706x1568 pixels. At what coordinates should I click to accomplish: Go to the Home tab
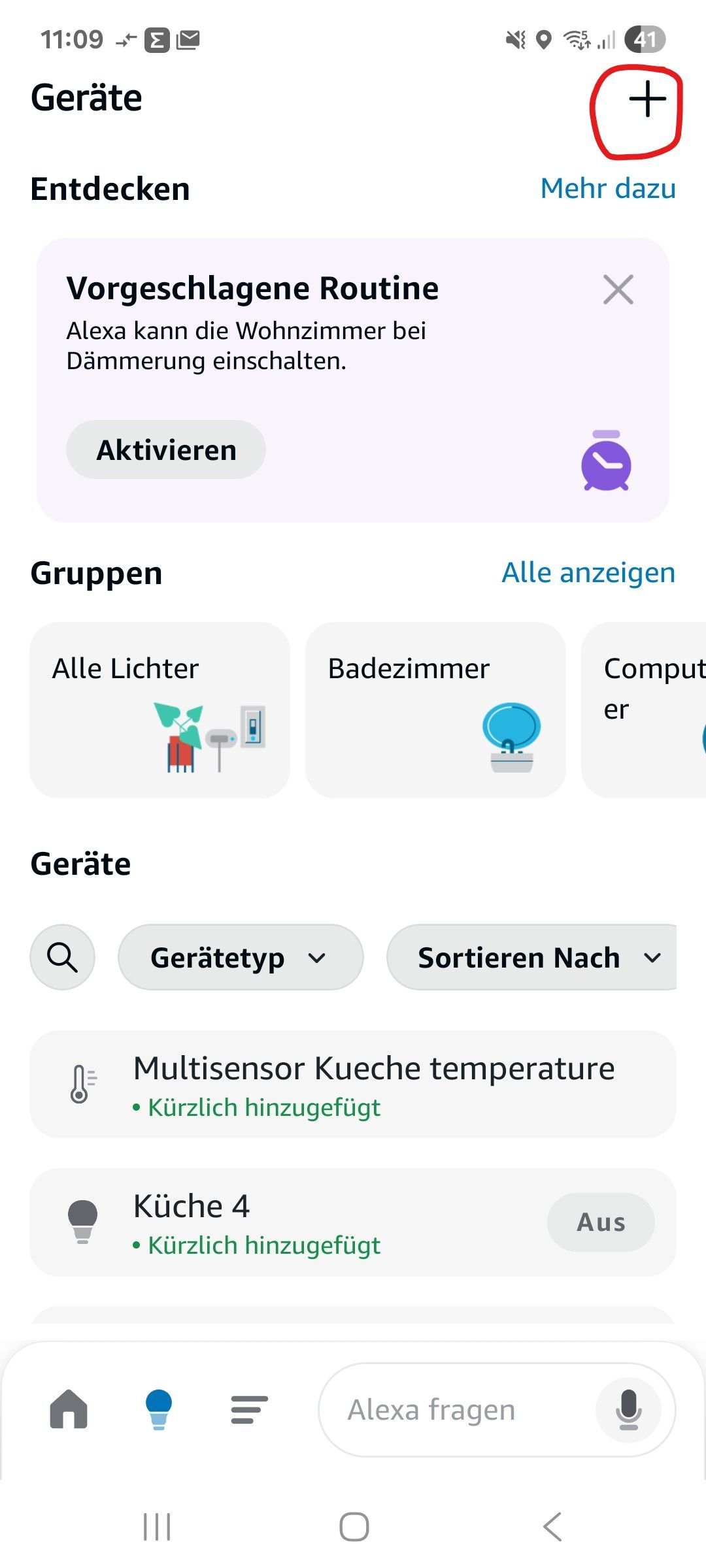tap(69, 1409)
